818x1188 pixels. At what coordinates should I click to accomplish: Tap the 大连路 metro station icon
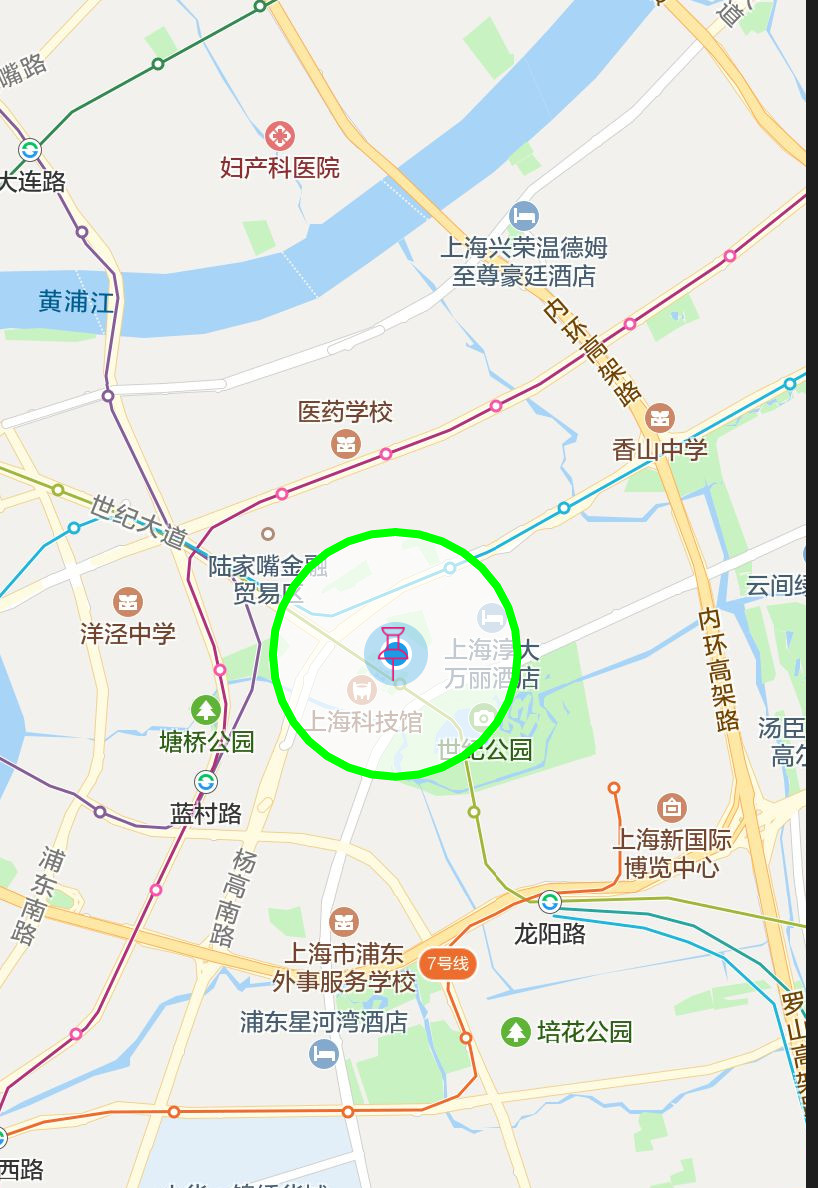pos(30,151)
